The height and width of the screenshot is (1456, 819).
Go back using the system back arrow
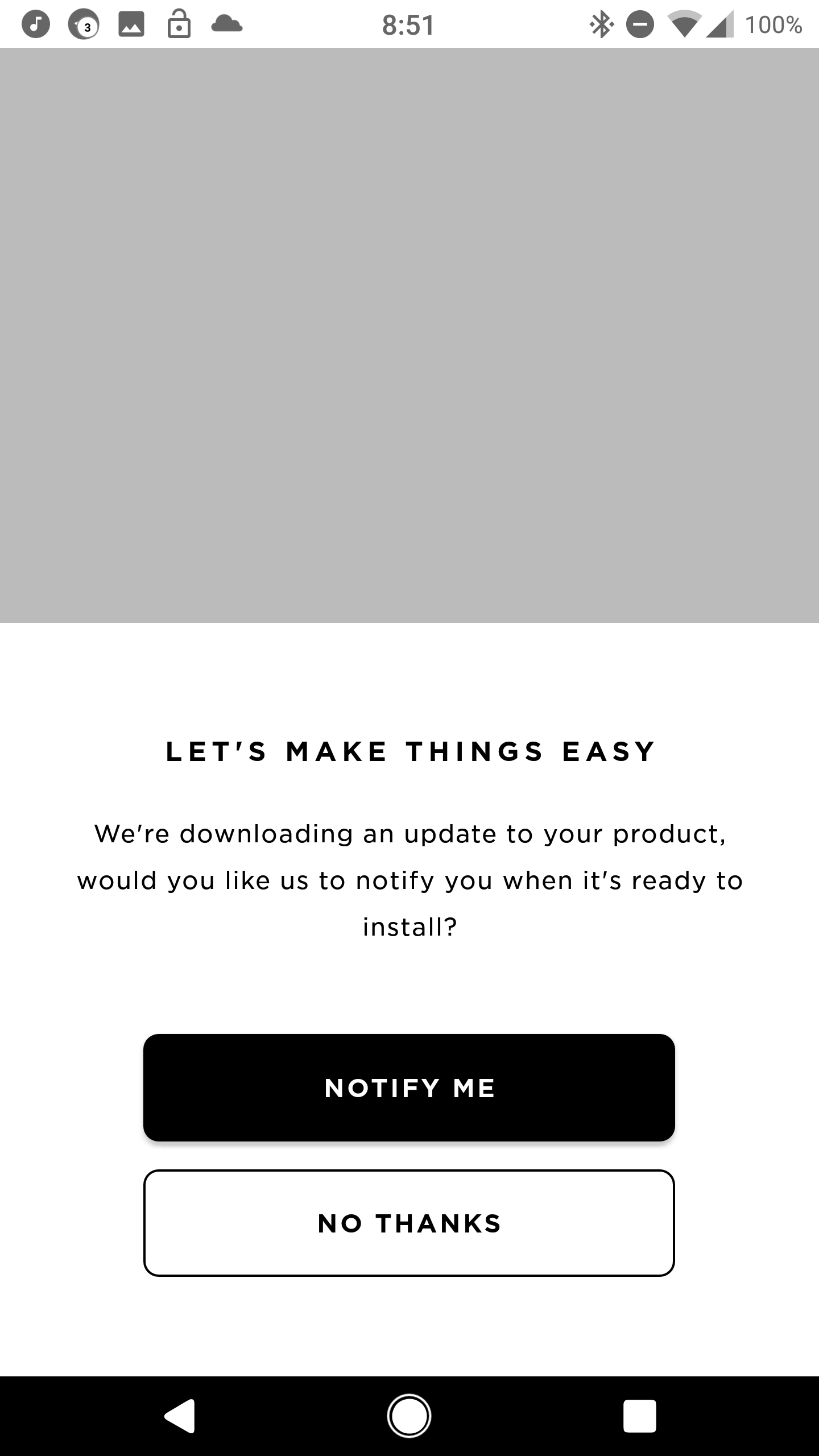[180, 1416]
